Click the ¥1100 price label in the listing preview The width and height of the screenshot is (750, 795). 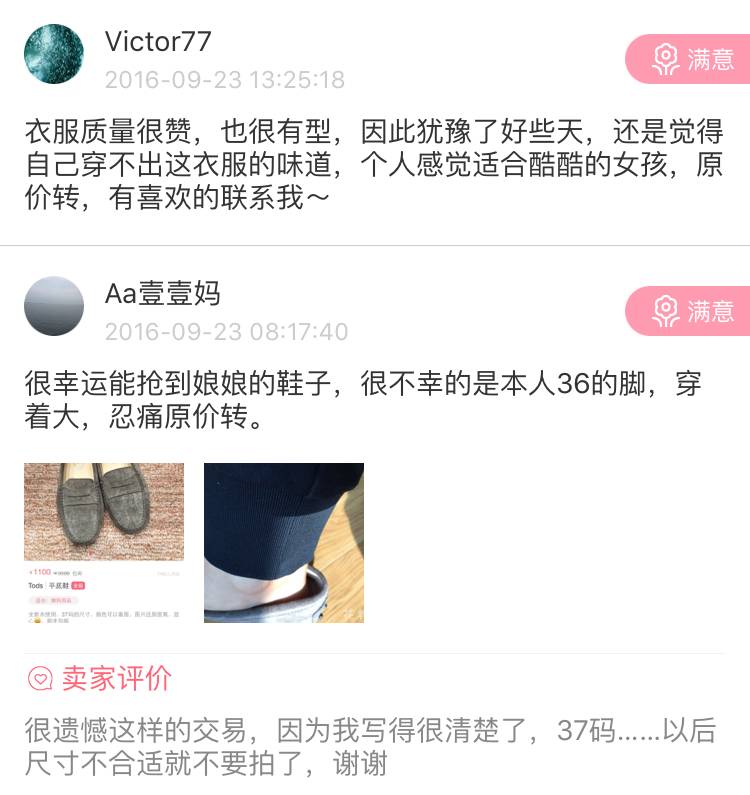(39, 570)
